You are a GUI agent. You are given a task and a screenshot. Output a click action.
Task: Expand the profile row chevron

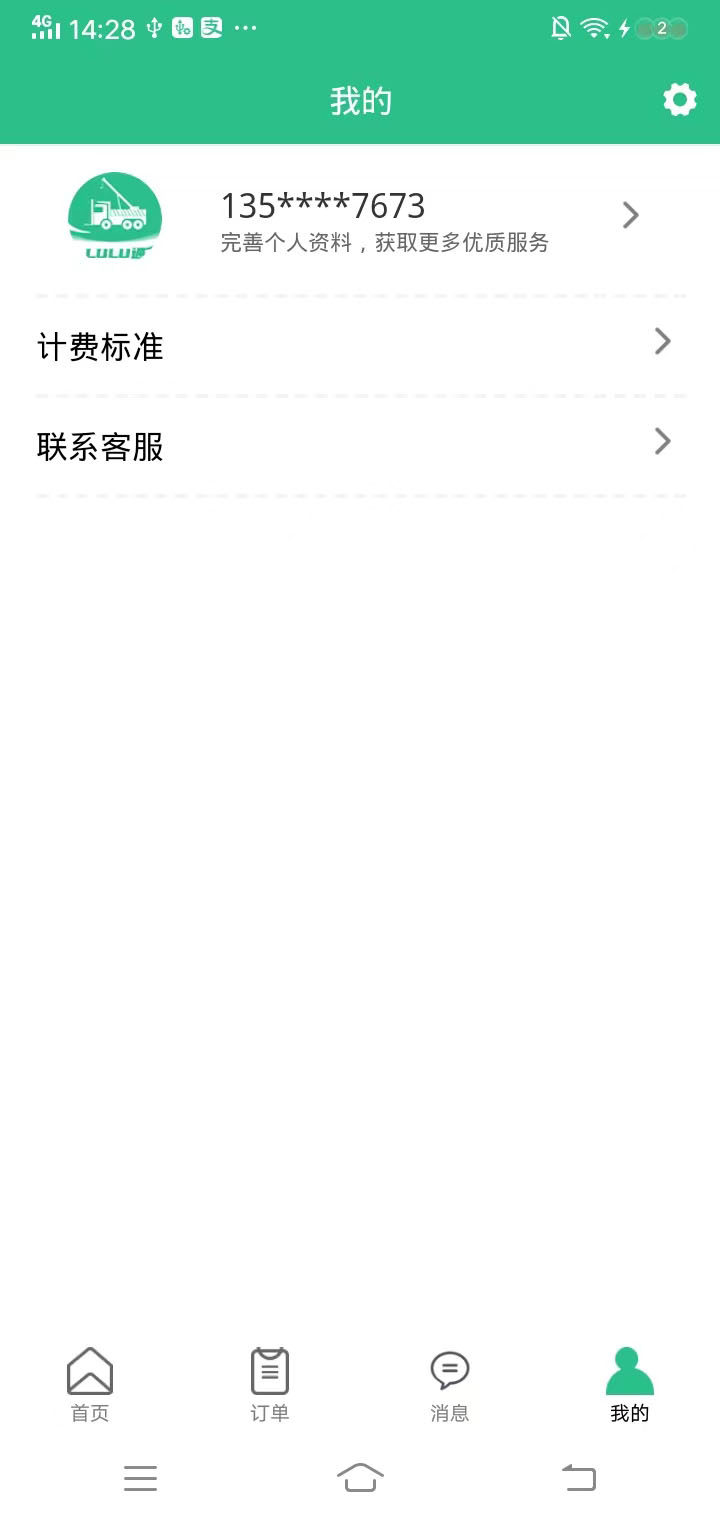629,215
